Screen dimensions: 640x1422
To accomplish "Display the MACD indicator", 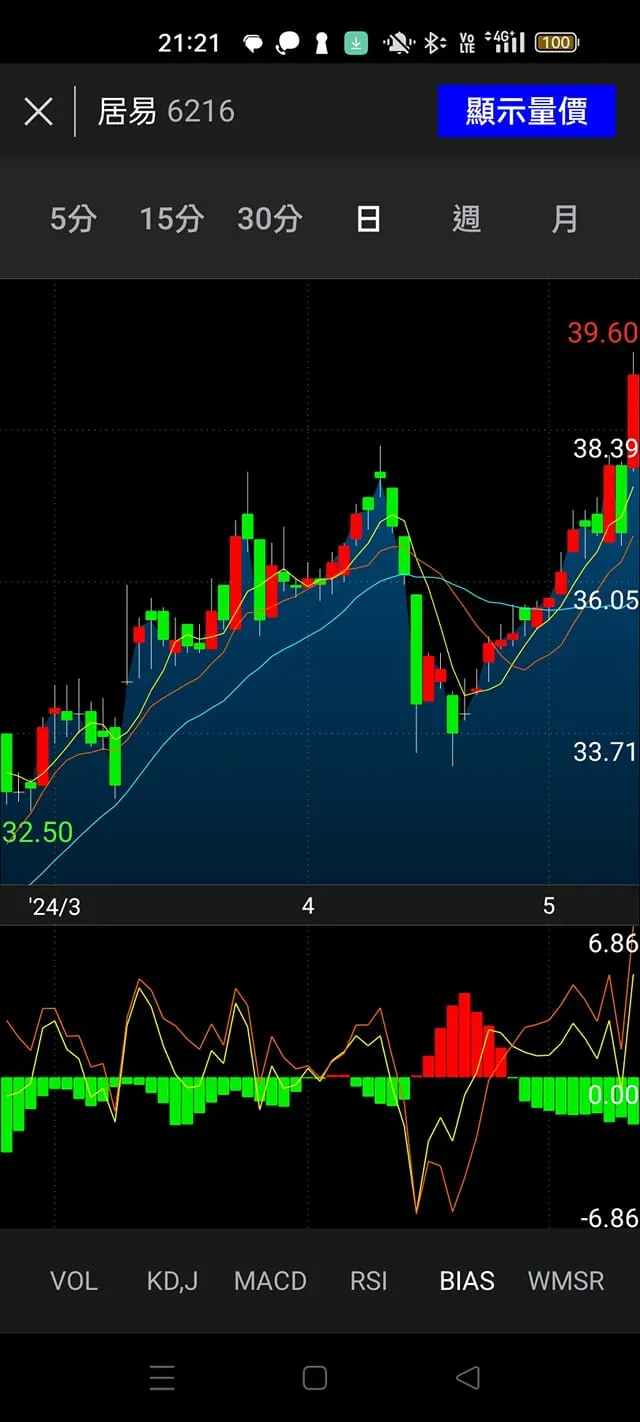I will [270, 1281].
